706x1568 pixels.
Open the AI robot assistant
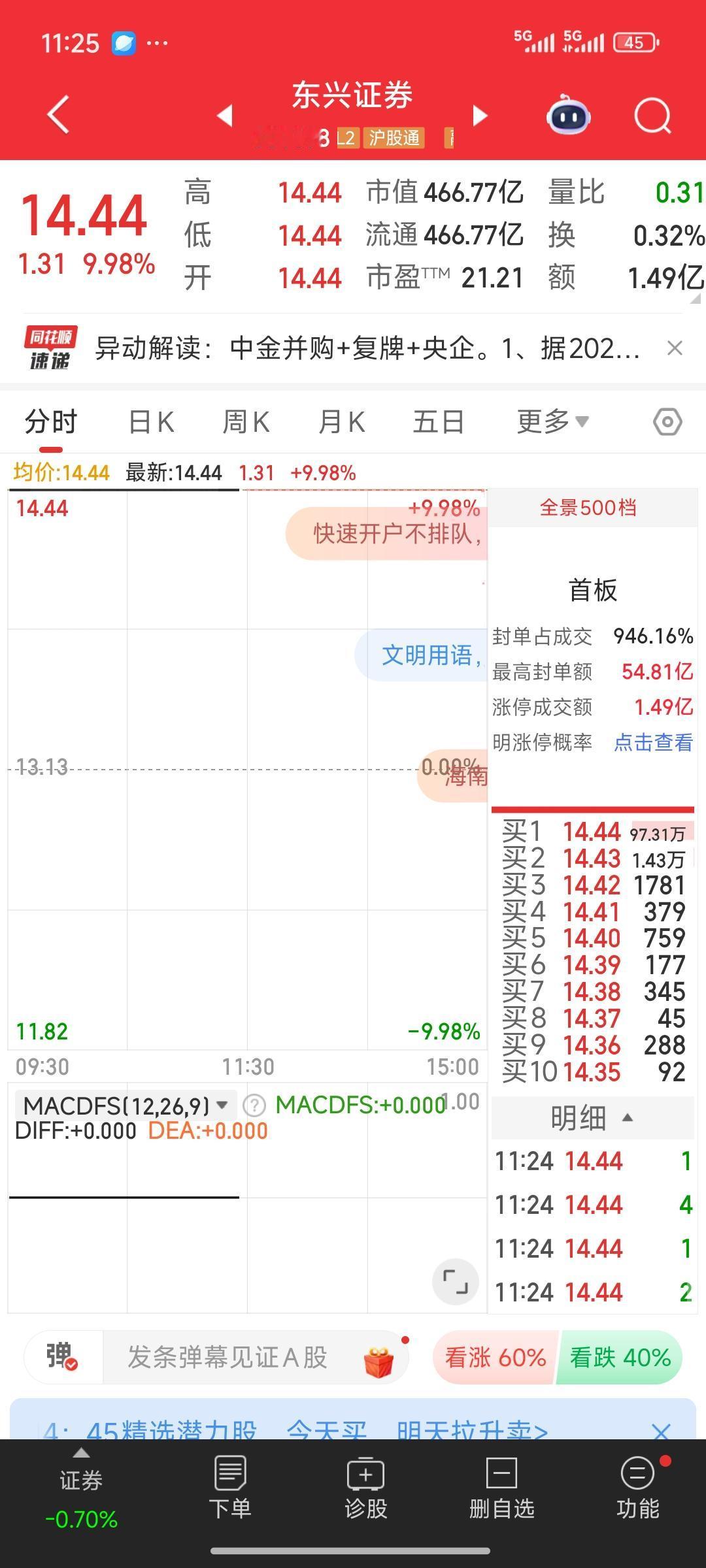(x=568, y=114)
